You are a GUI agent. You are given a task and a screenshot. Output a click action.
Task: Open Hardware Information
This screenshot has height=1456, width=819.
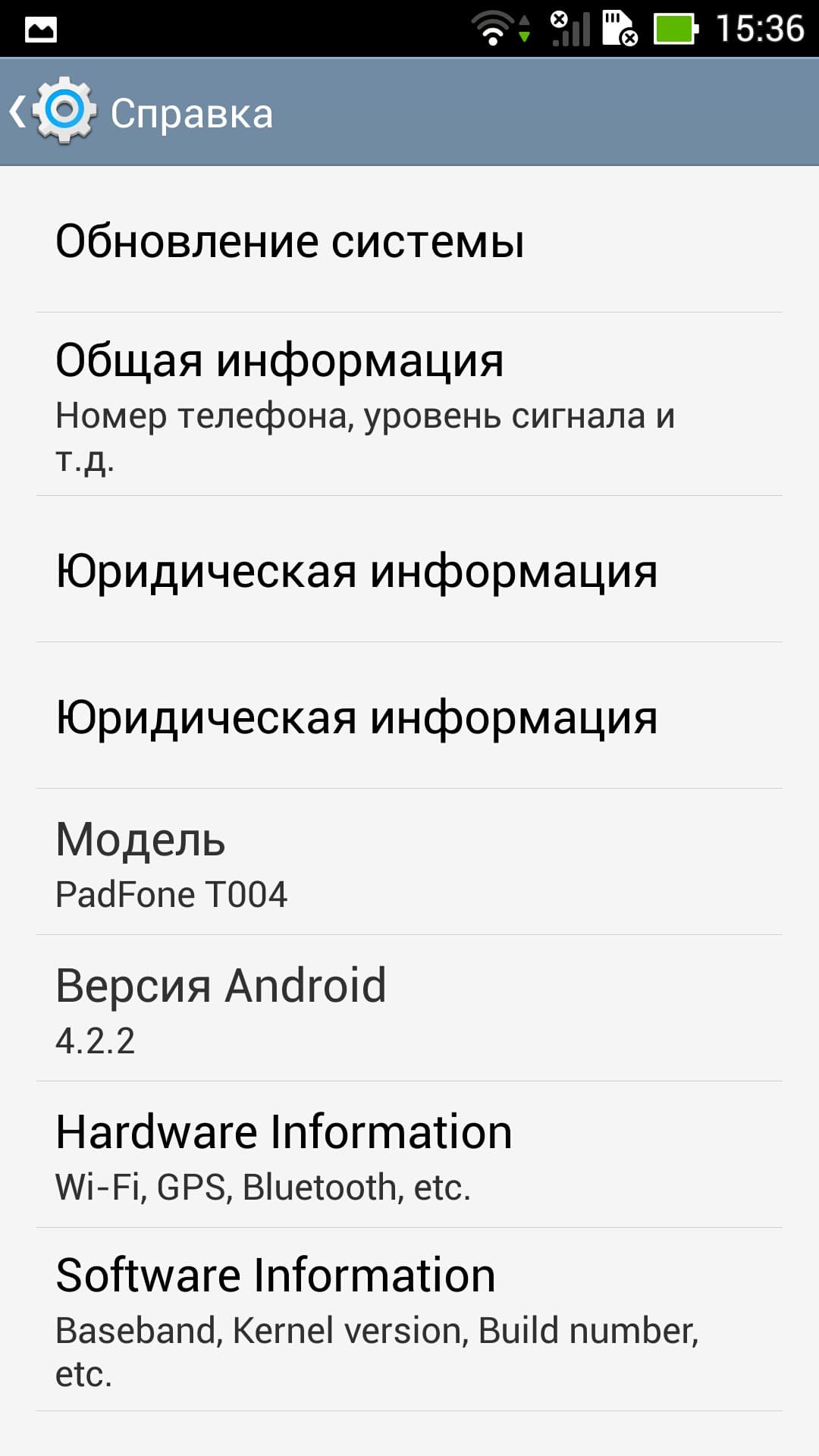pyautogui.click(x=409, y=1154)
